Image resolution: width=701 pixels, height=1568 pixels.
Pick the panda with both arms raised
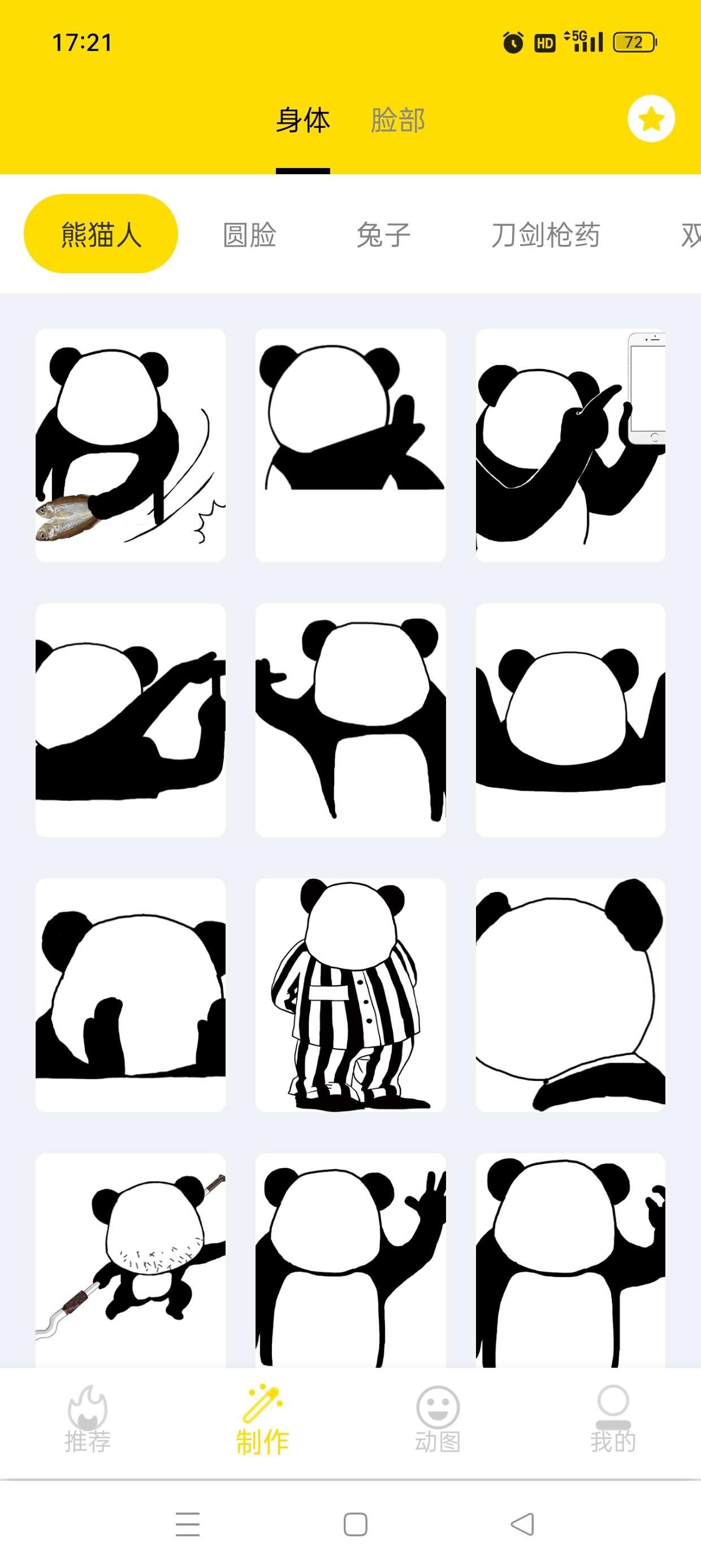click(570, 720)
